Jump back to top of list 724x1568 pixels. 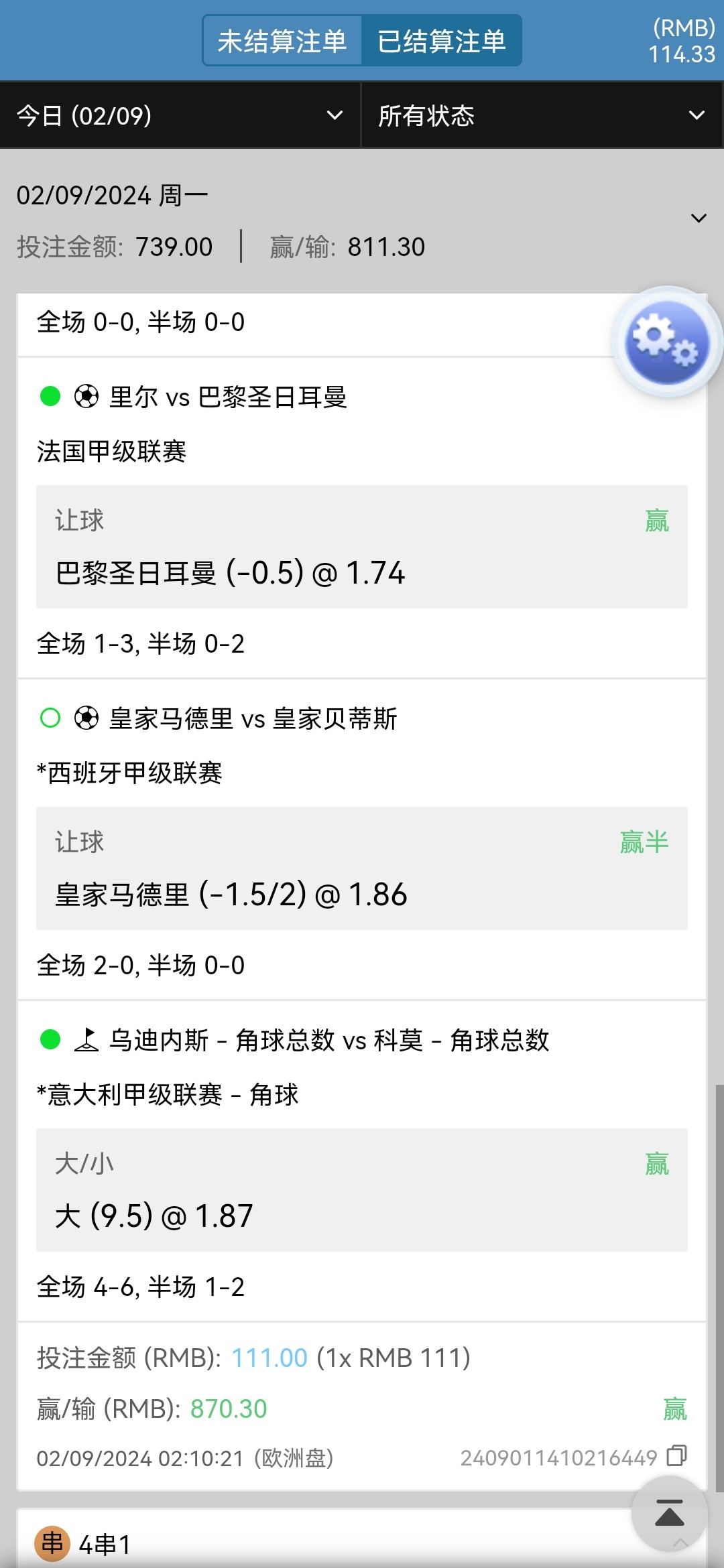pos(669,1513)
